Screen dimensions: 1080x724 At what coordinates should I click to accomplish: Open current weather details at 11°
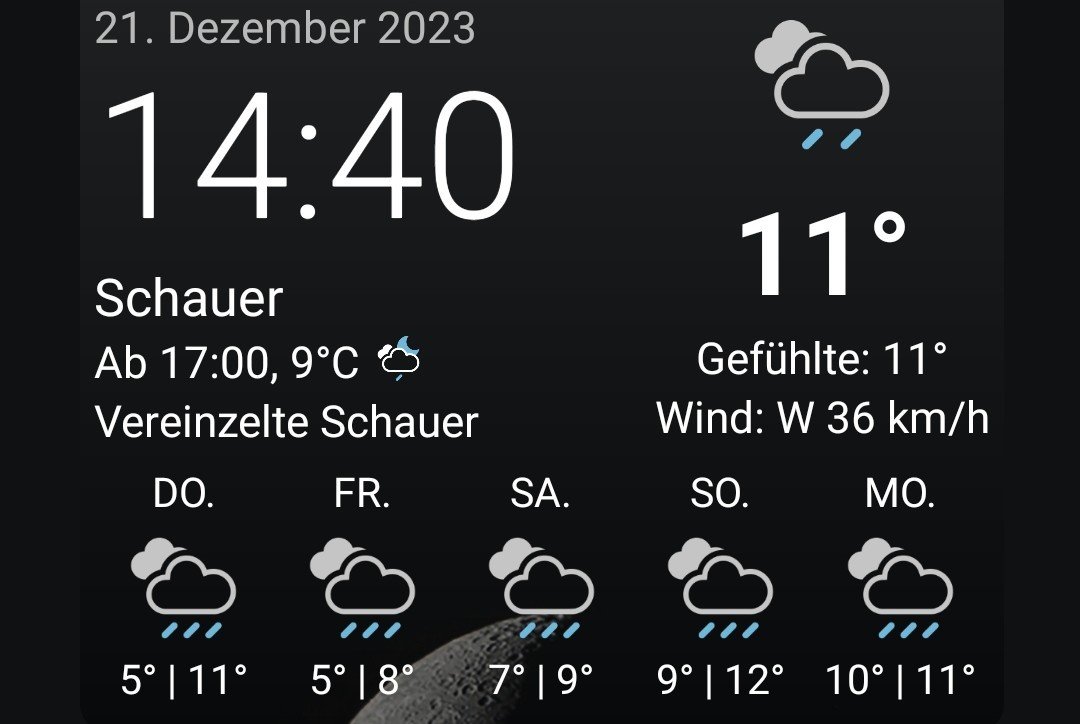point(822,254)
